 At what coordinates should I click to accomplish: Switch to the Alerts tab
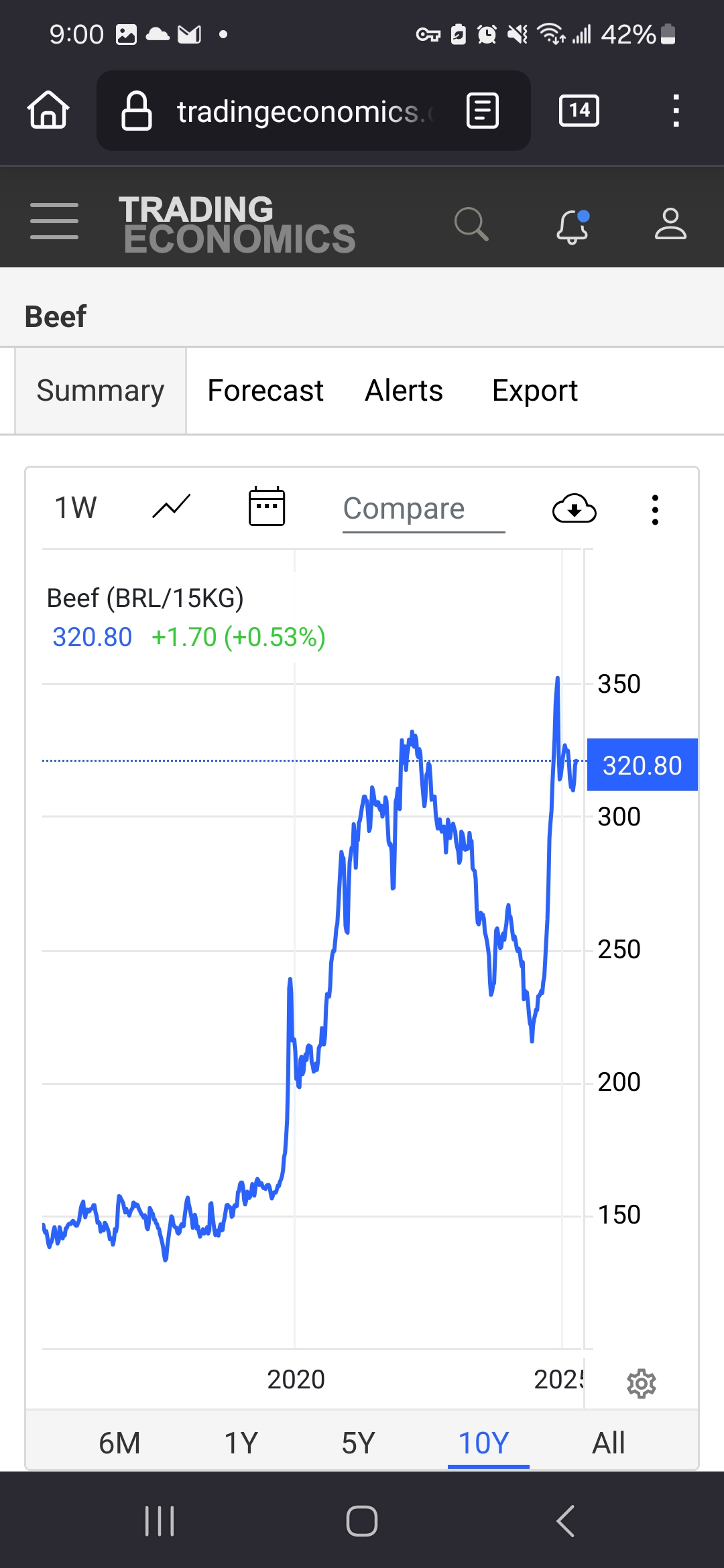tap(404, 391)
